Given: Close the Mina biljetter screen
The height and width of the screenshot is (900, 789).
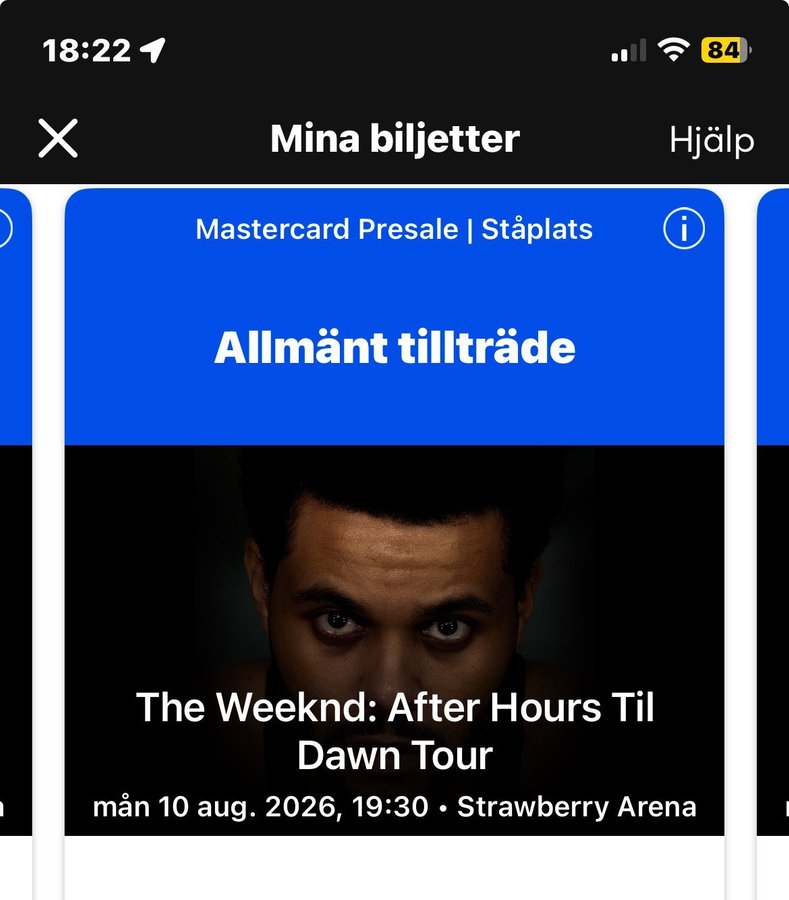Looking at the screenshot, I should pyautogui.click(x=58, y=139).
